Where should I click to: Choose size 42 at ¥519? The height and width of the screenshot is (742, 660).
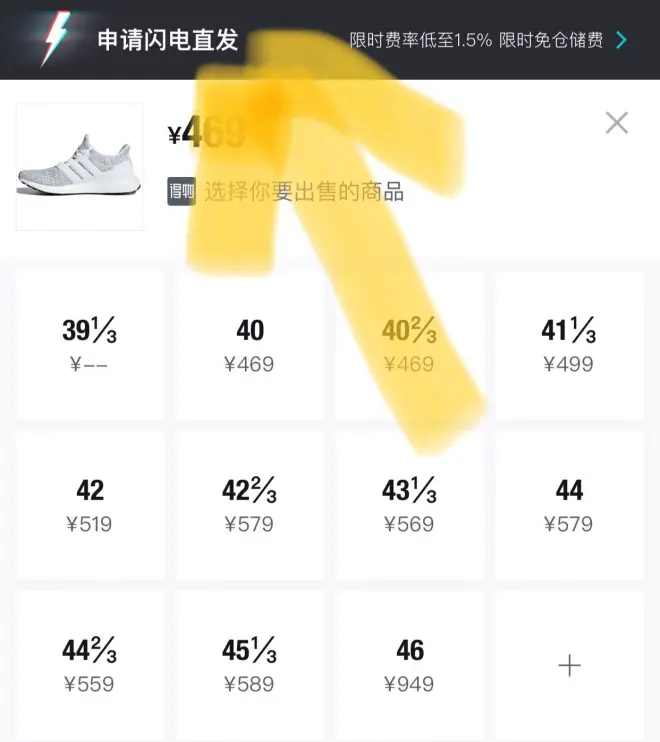click(90, 505)
